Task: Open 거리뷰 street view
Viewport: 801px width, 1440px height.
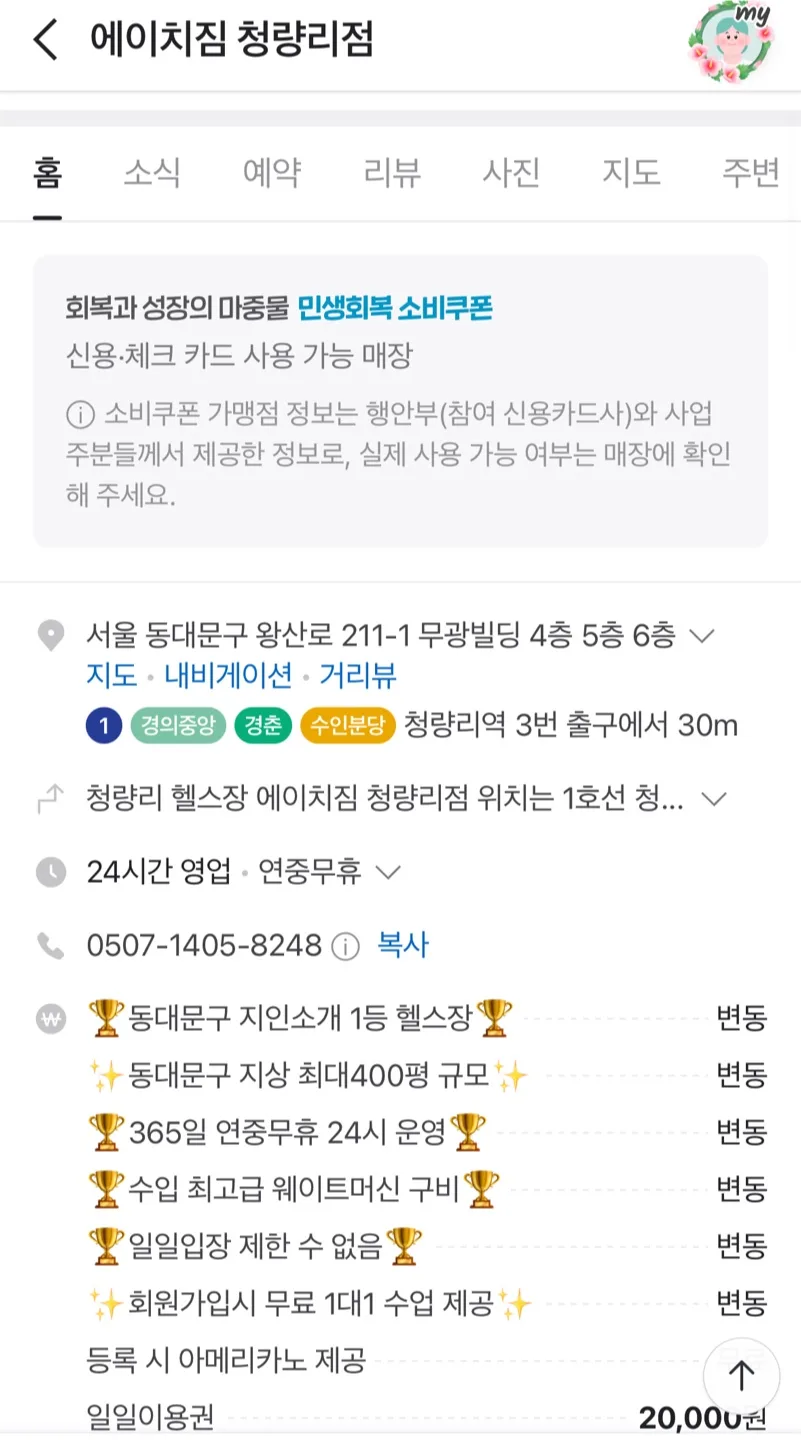Action: [358, 676]
